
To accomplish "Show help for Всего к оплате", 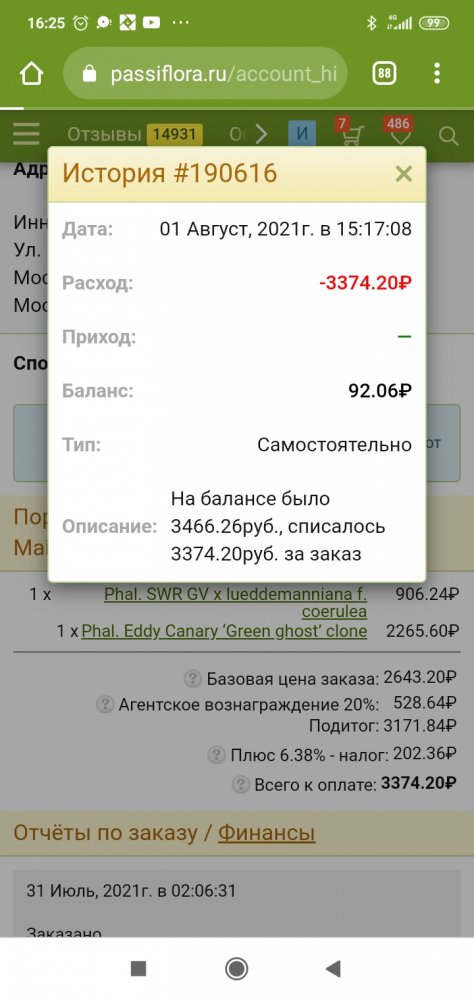I will pyautogui.click(x=240, y=784).
